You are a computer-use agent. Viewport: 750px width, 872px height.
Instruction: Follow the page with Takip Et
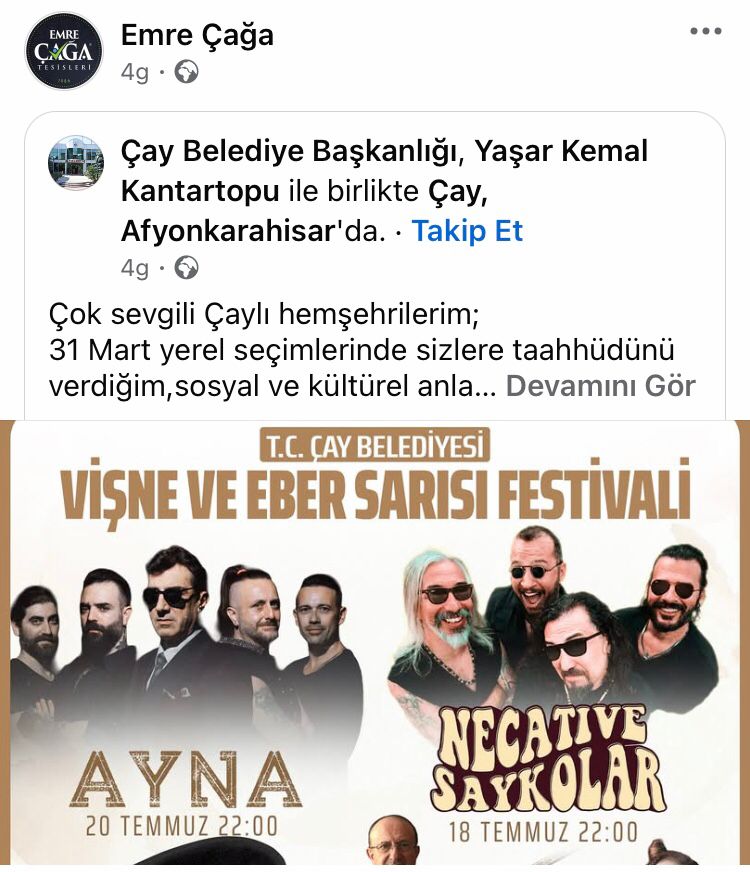tap(467, 231)
